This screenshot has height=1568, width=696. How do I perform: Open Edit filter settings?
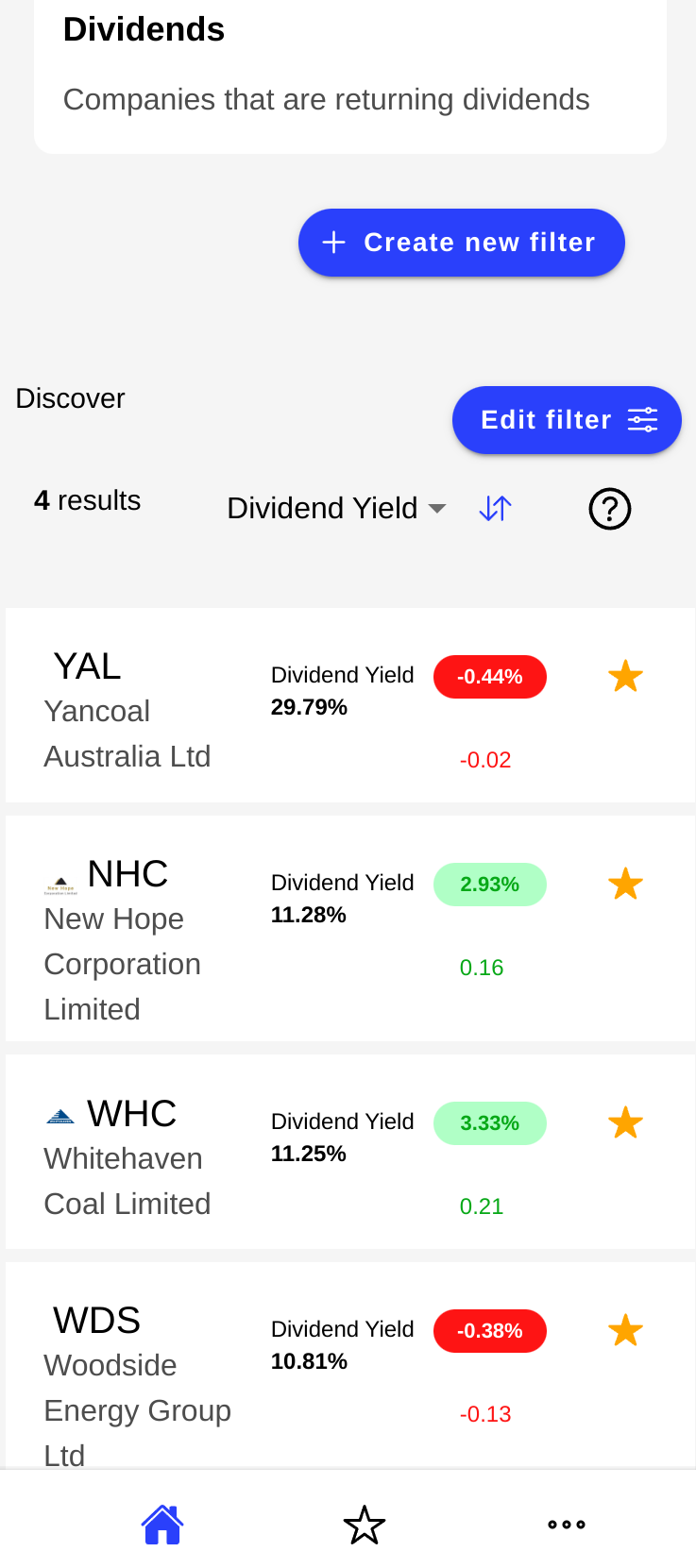[x=567, y=420]
